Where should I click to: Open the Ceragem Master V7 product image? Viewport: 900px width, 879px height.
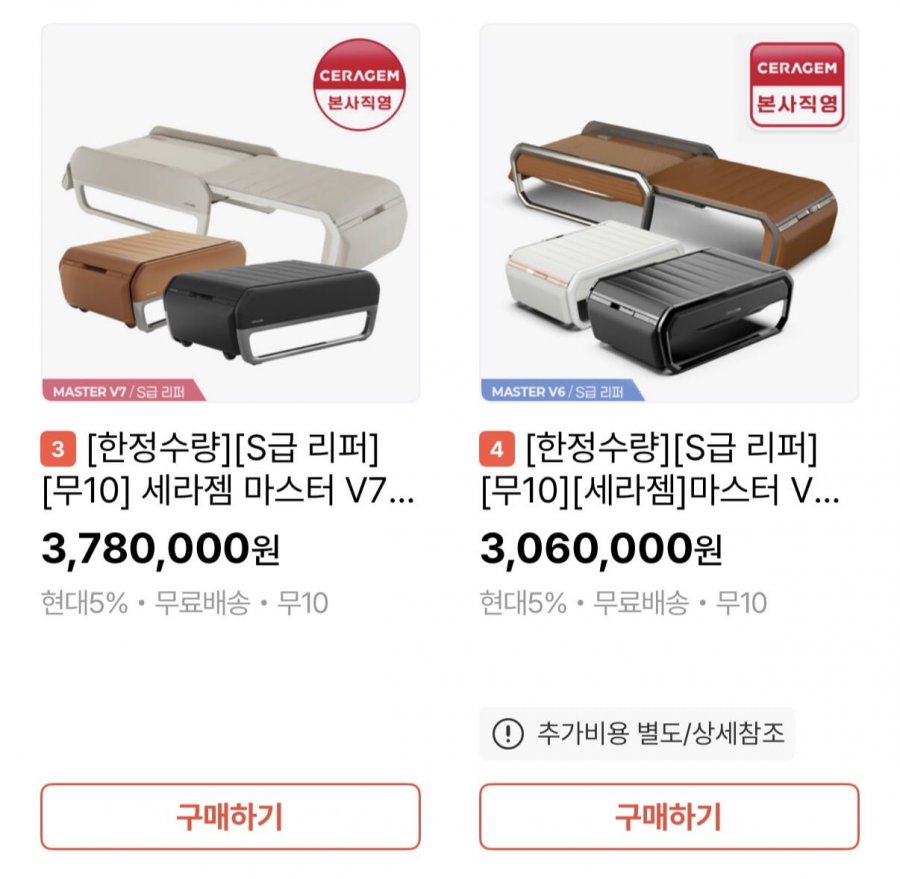point(230,213)
